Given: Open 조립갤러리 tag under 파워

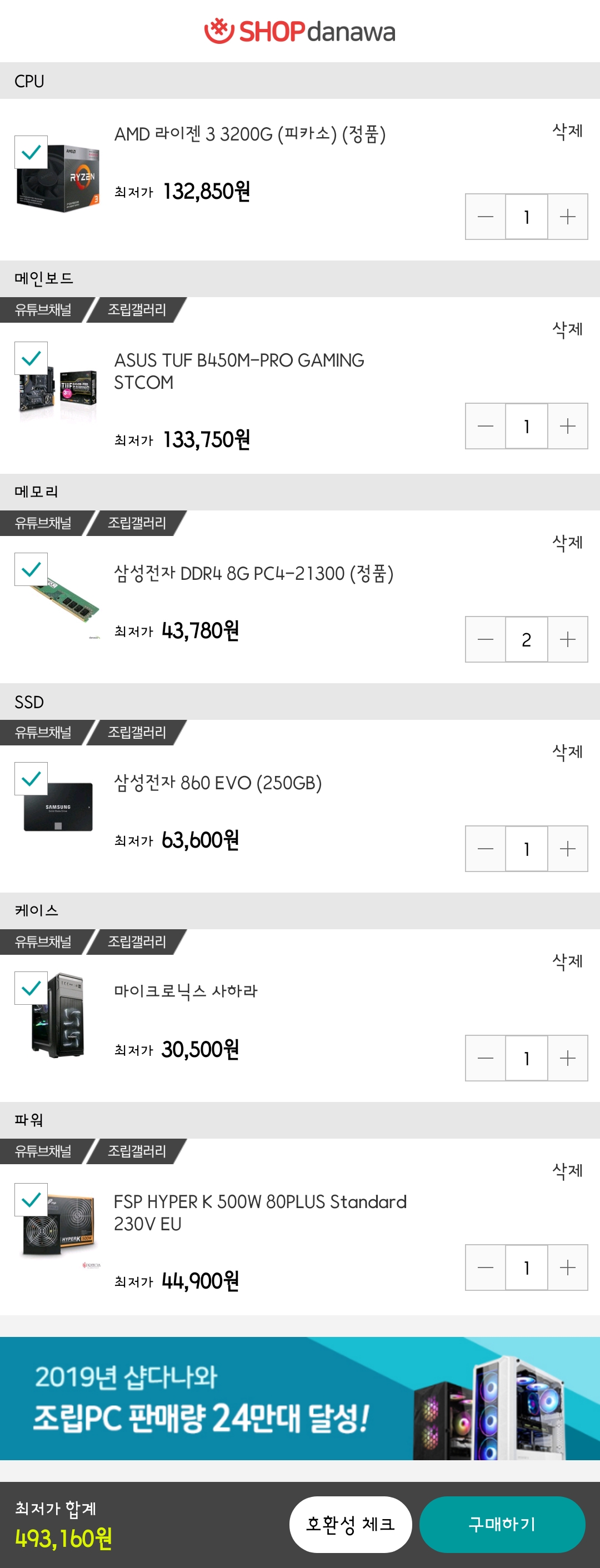Looking at the screenshot, I should tap(137, 1151).
